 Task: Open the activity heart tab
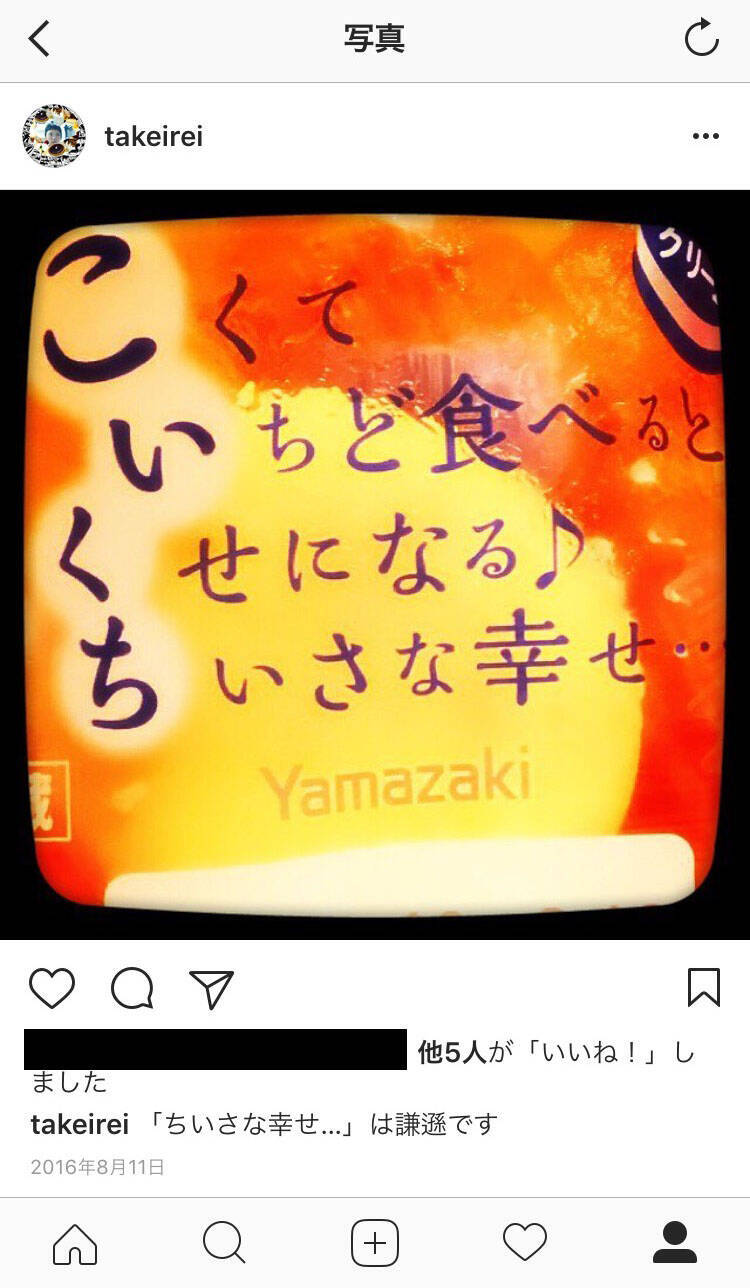pos(524,1244)
